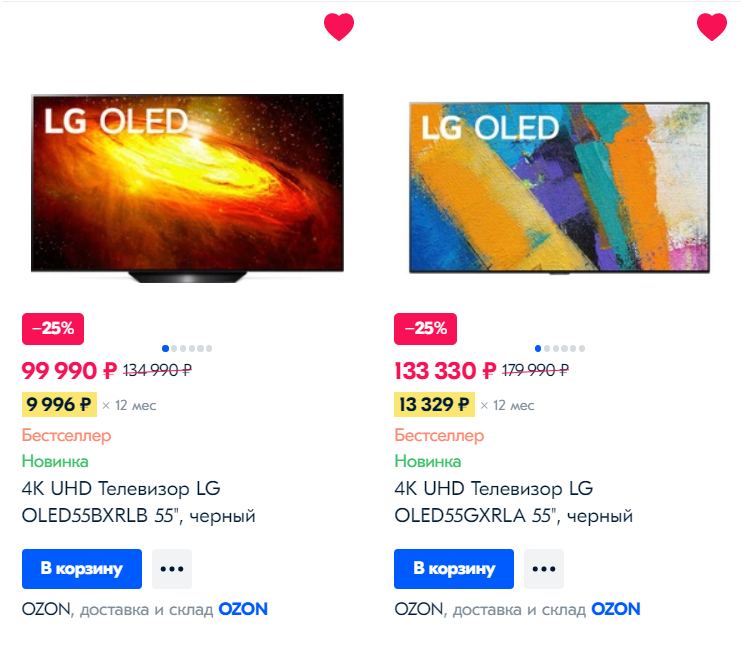The image size is (741, 655).
Task: View the 9 996 ₽ installment offer
Action: point(59,405)
